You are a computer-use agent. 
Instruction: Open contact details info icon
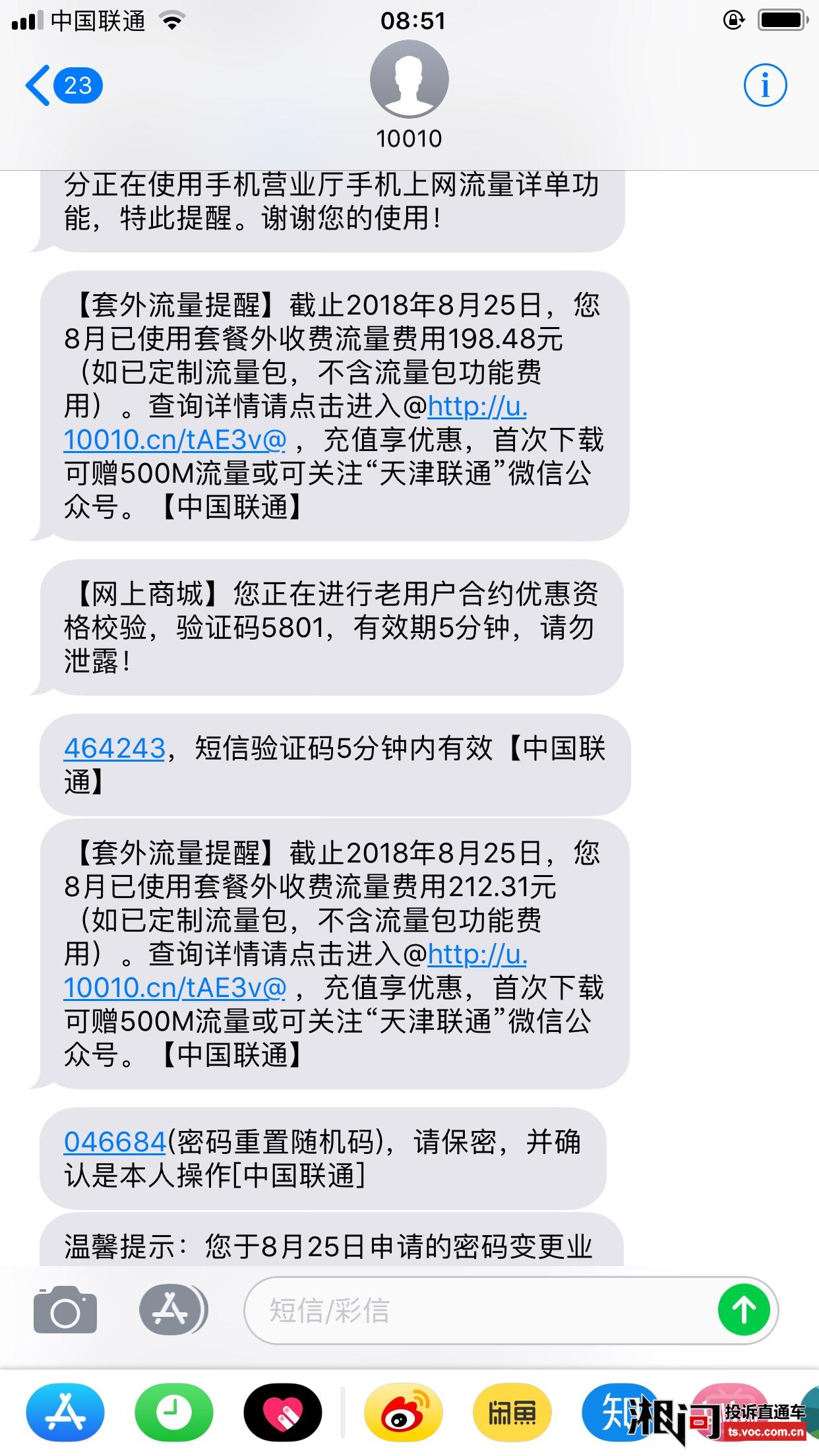point(765,86)
